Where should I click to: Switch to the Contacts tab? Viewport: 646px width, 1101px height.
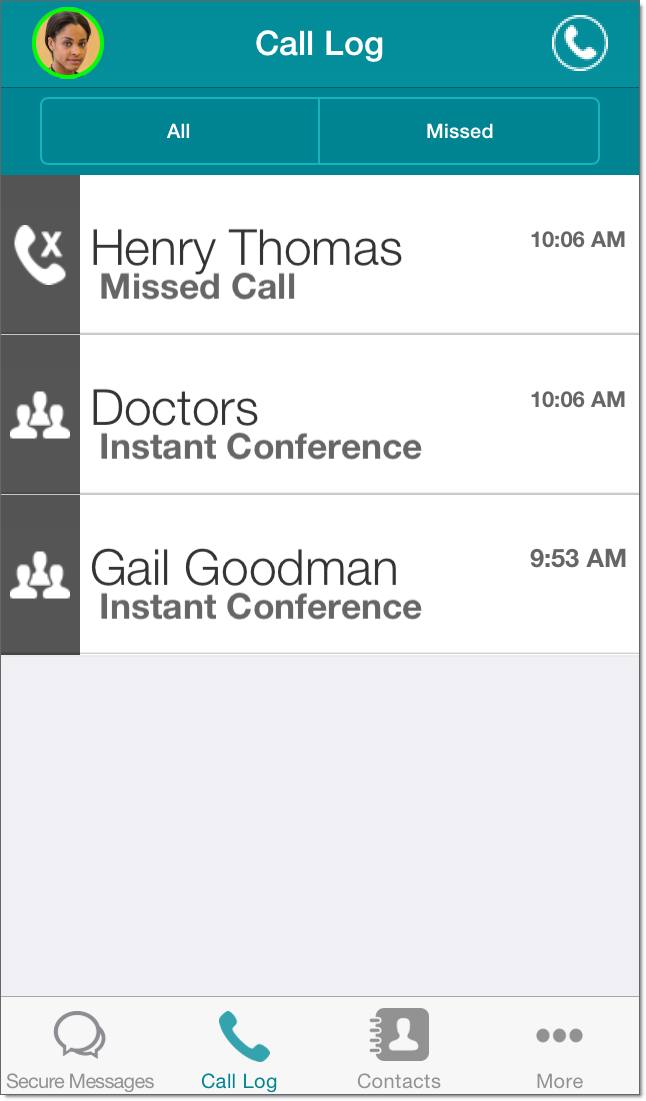point(399,1049)
